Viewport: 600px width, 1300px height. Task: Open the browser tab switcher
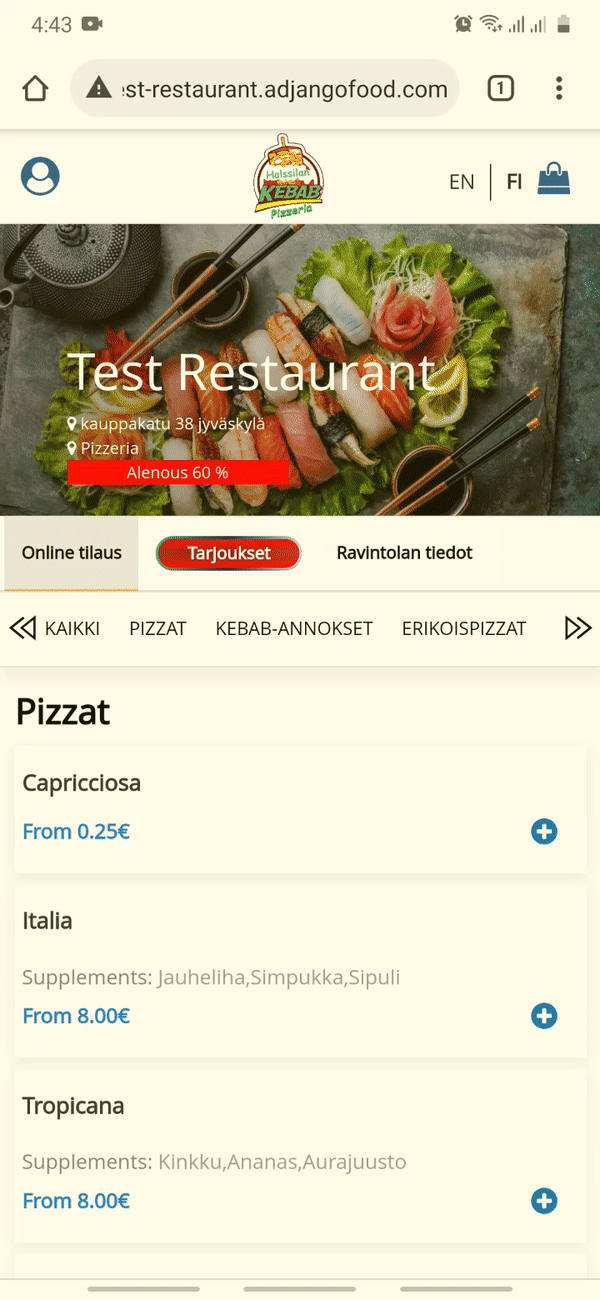point(500,89)
